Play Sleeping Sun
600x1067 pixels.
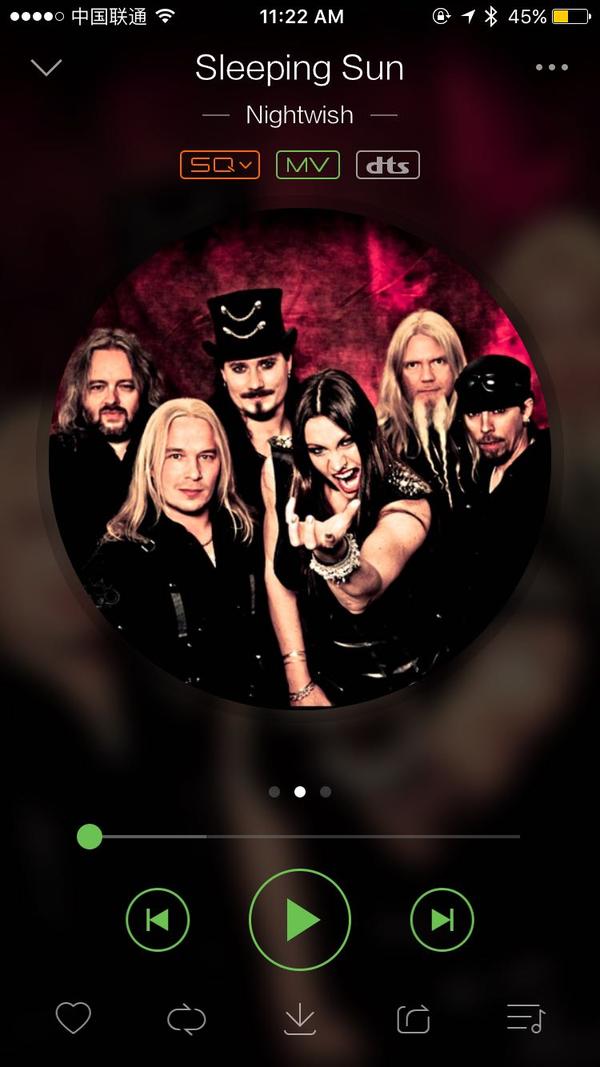pyautogui.click(x=300, y=919)
